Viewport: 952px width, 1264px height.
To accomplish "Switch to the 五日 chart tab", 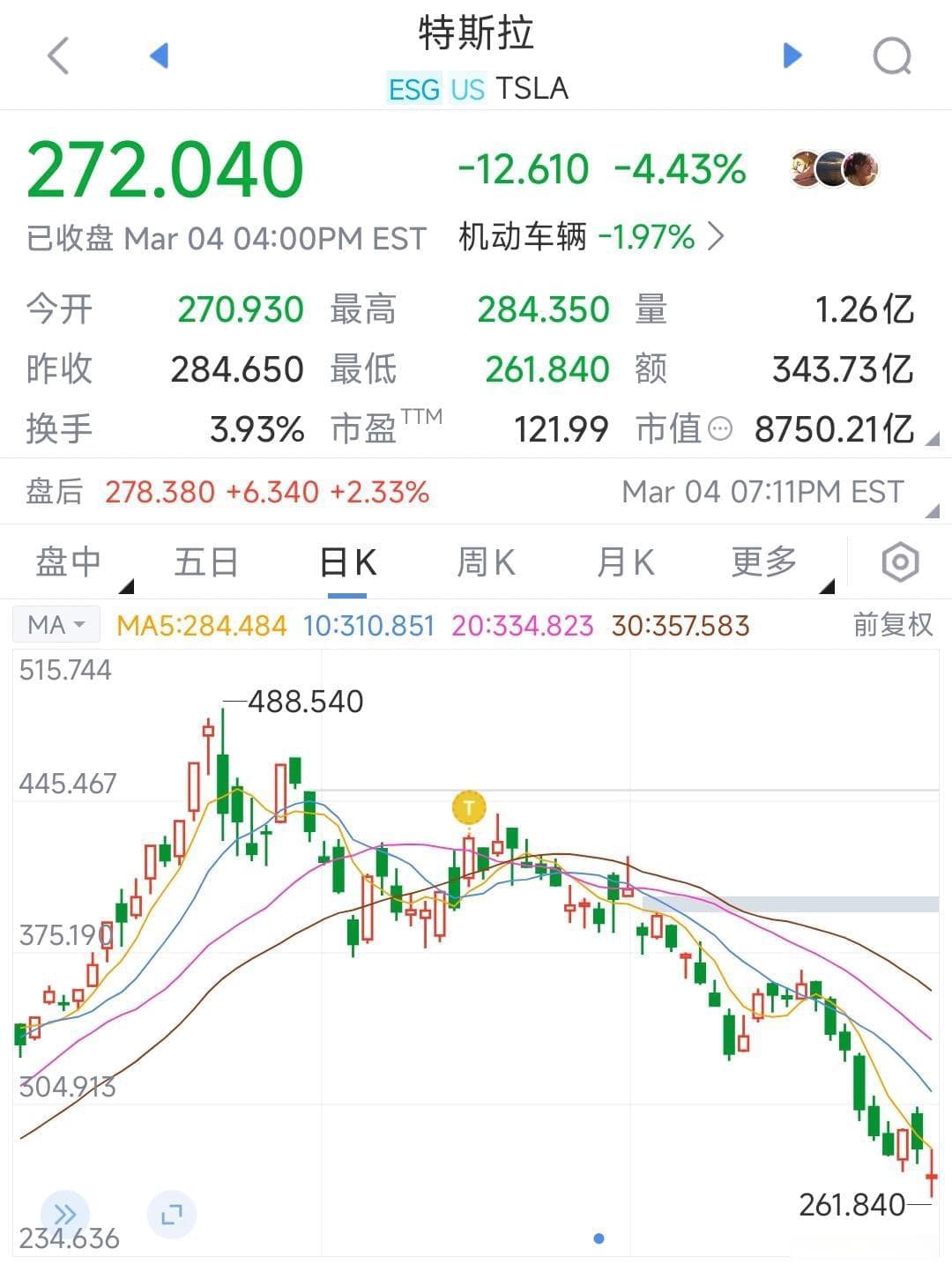I will 206,562.
